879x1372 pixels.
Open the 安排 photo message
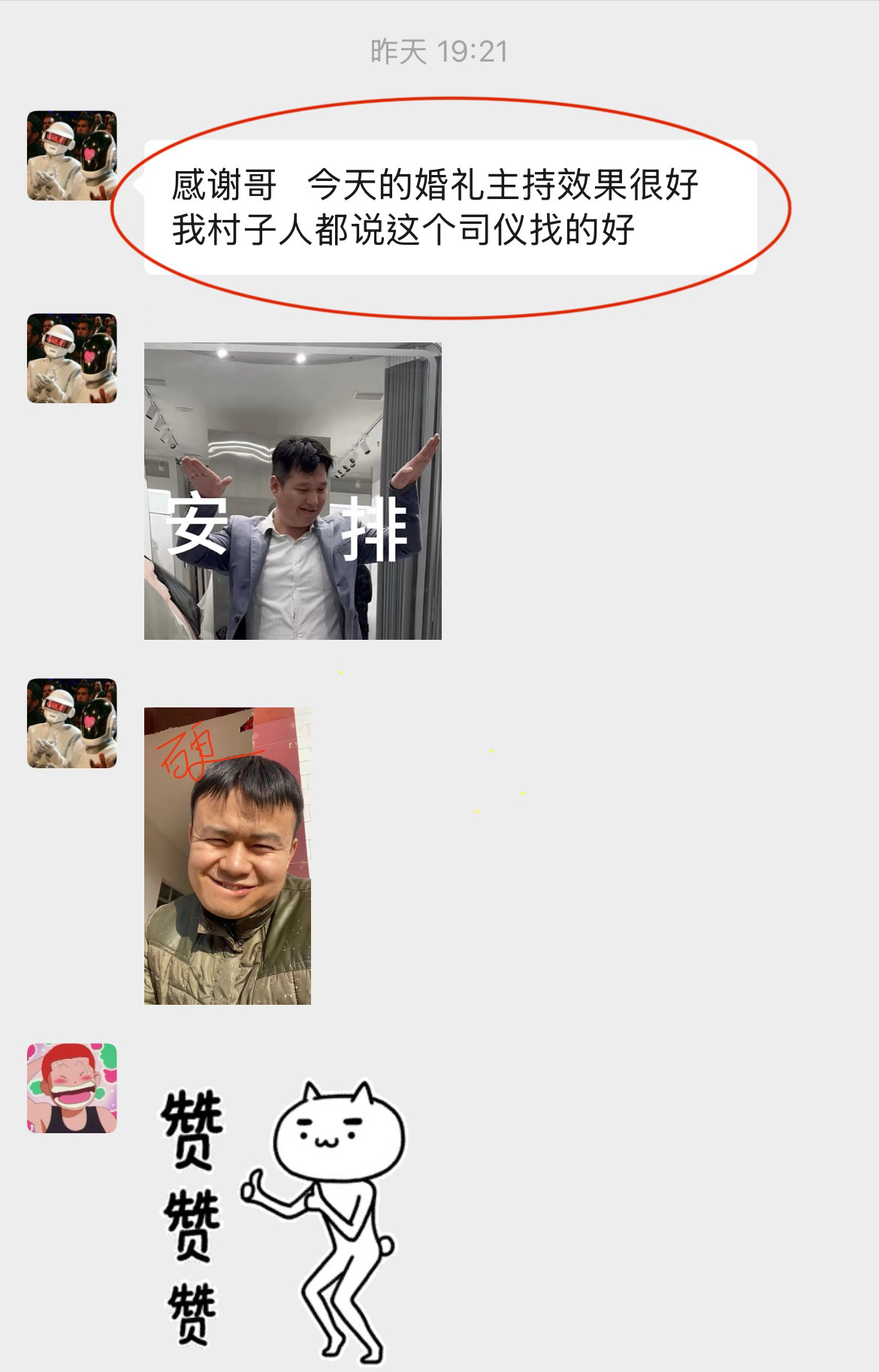[x=292, y=491]
